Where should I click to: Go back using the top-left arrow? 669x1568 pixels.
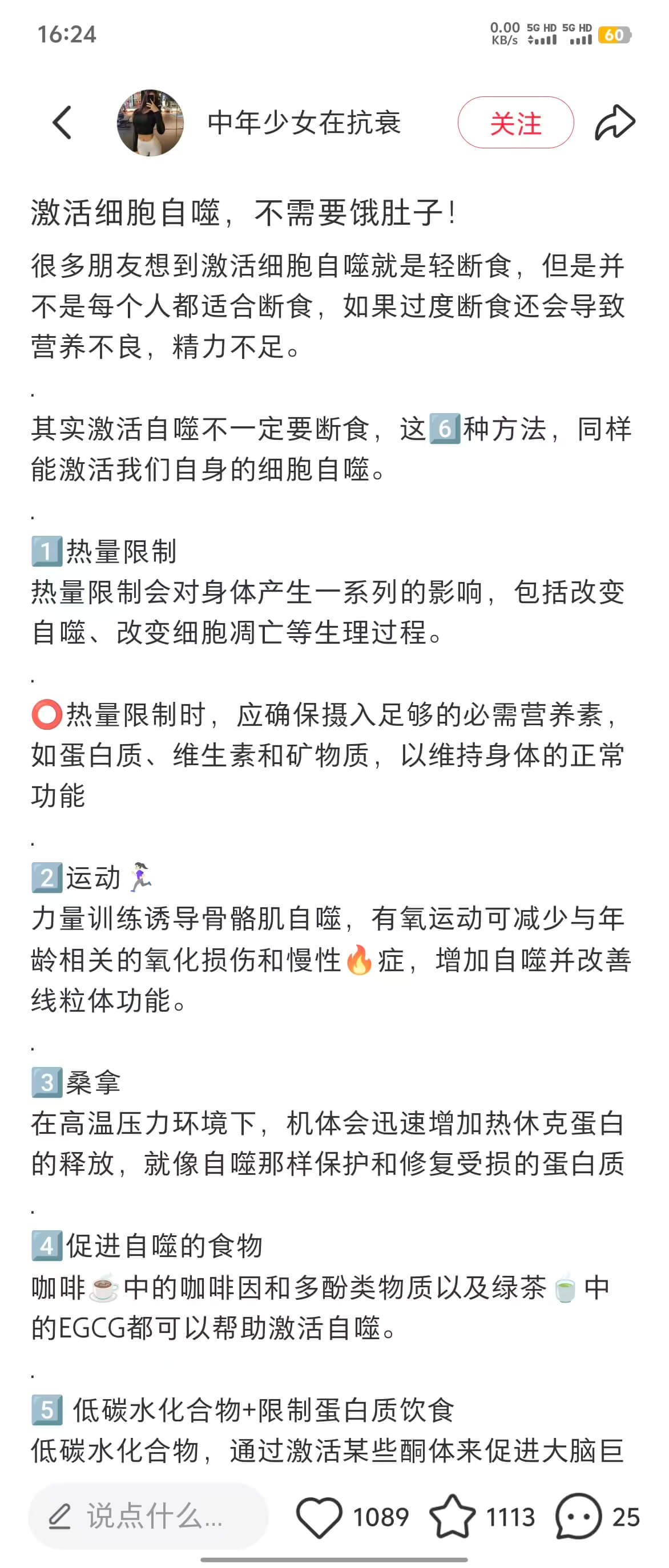[x=62, y=122]
